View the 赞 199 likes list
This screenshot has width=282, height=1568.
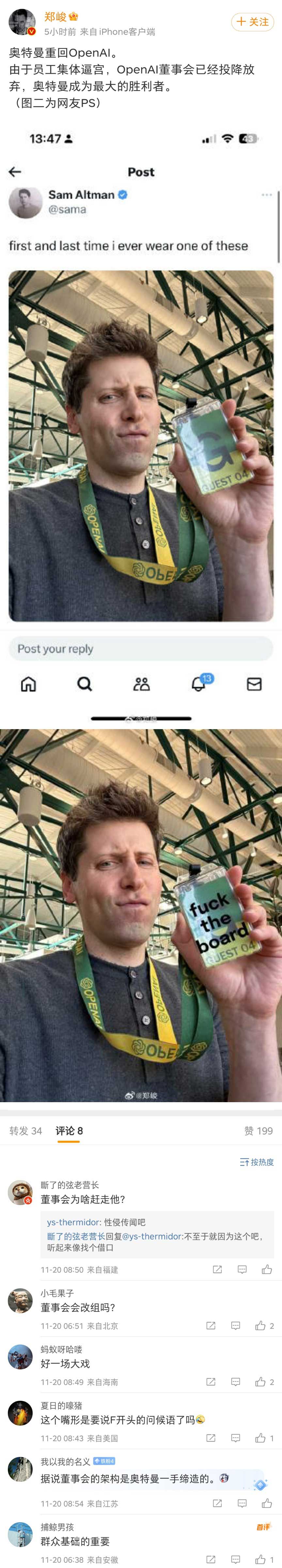tap(258, 1130)
